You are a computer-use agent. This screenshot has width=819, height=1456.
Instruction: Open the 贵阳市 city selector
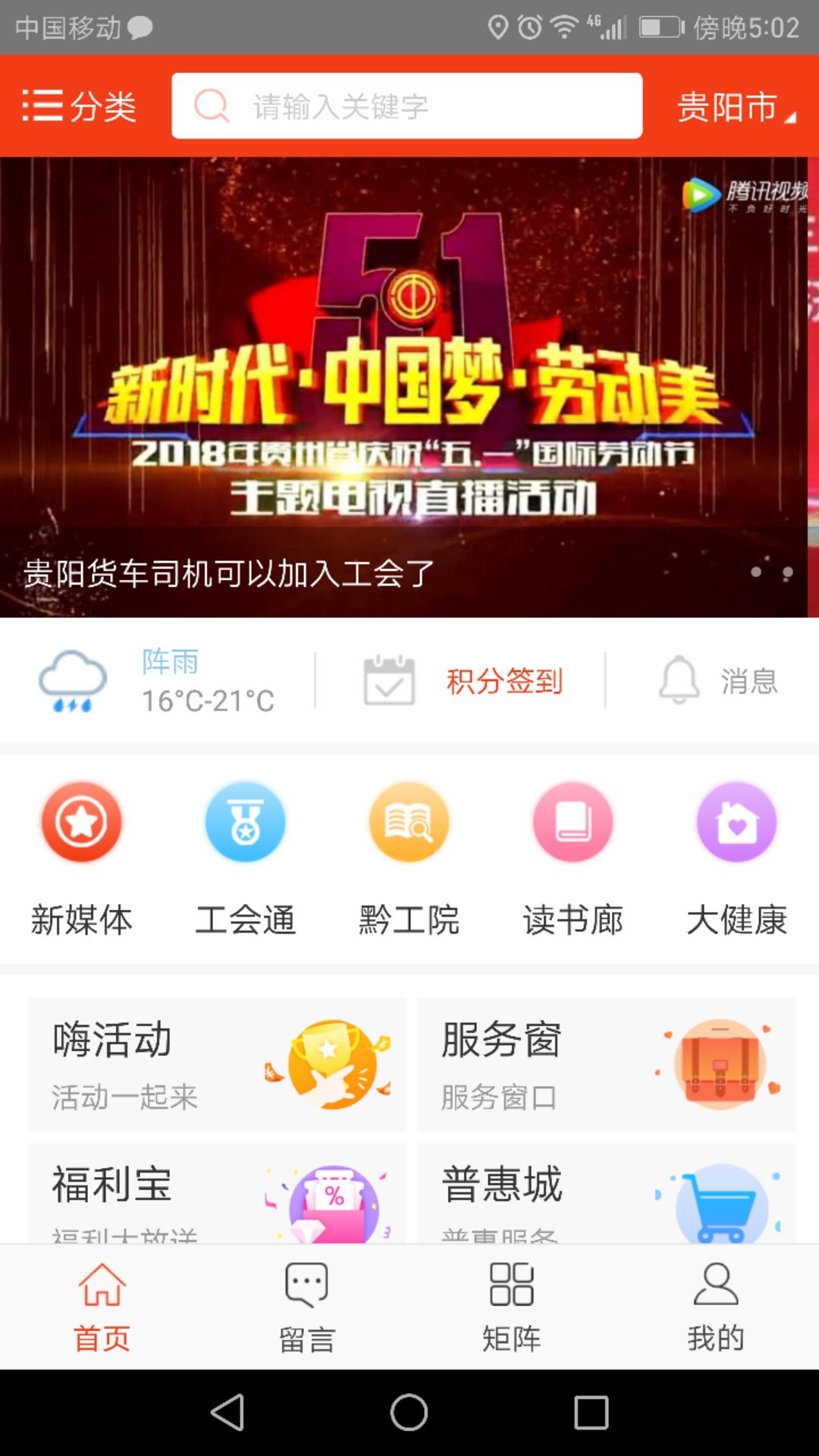click(x=734, y=107)
